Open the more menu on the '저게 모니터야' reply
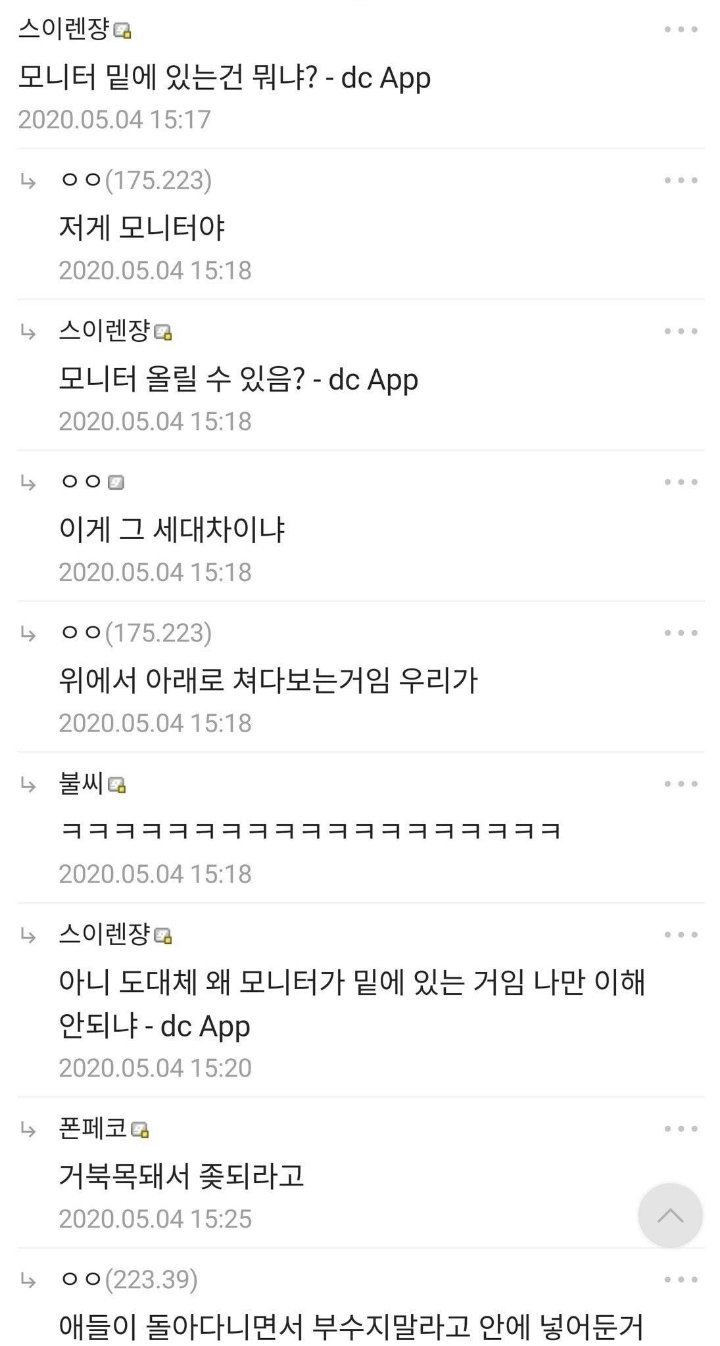 681,181
